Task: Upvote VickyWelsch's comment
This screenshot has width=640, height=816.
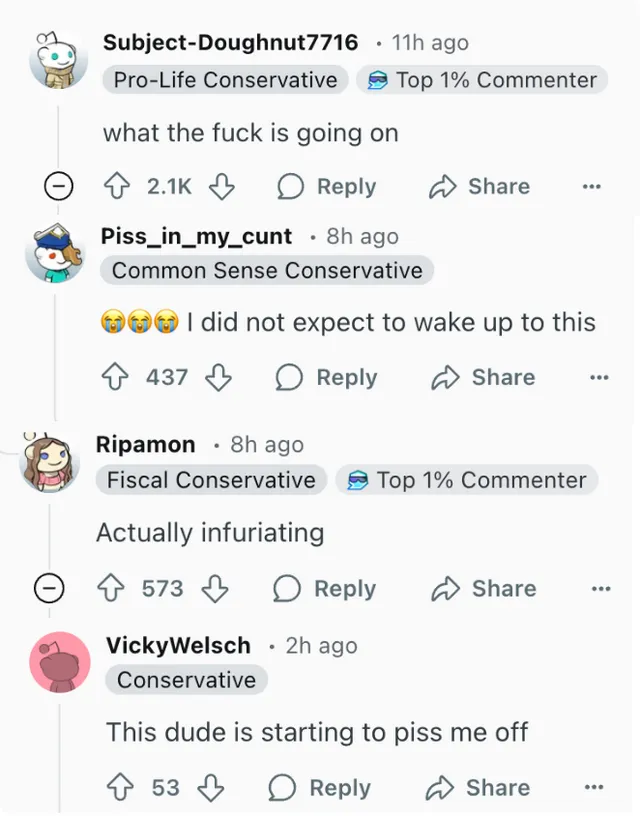Action: pos(122,787)
